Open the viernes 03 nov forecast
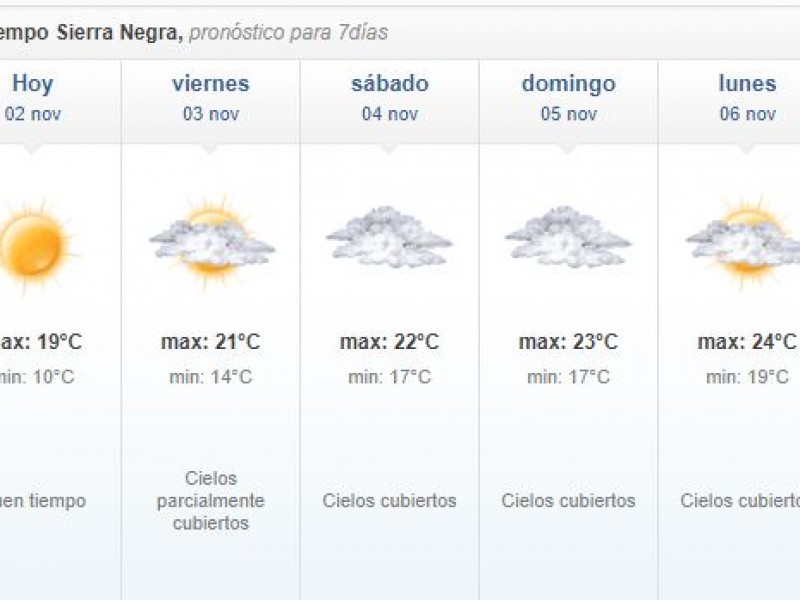The image size is (800, 600). point(210,97)
